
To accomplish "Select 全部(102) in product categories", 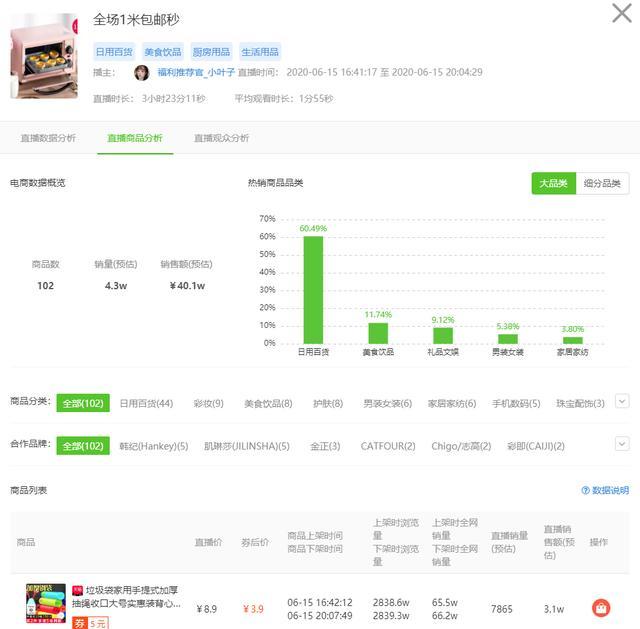I will 83,403.
